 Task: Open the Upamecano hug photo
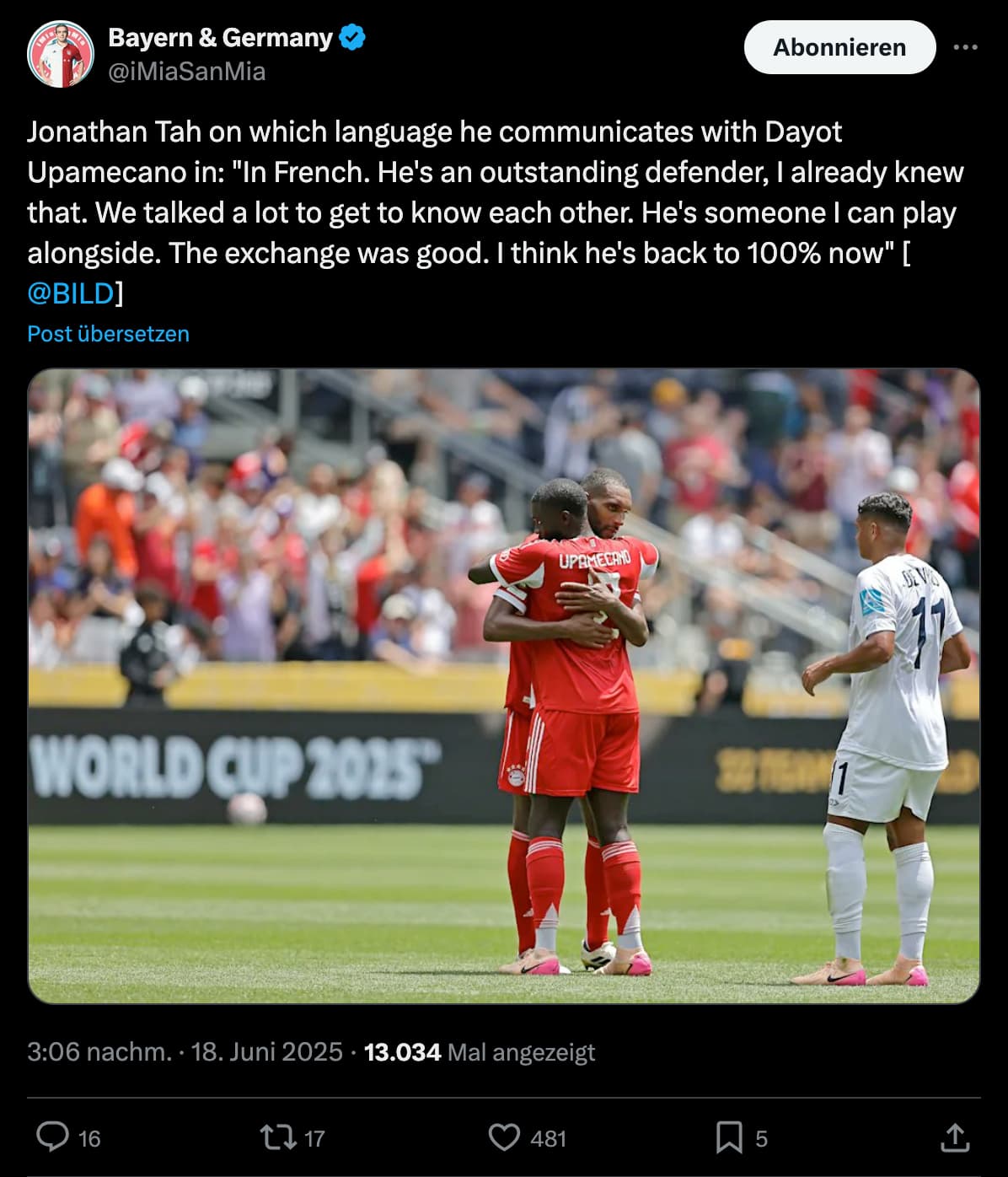tap(503, 685)
